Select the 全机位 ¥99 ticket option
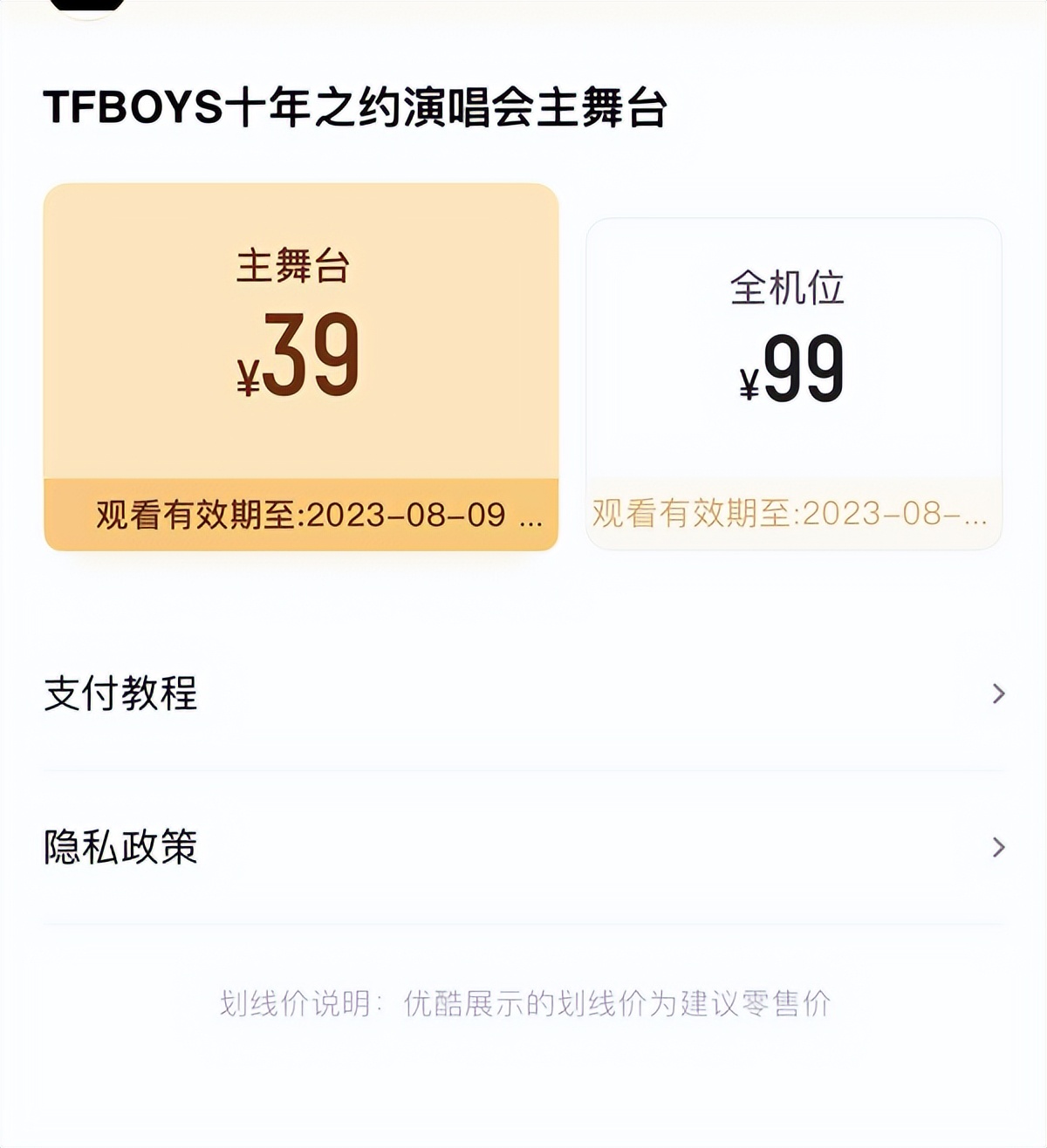Viewport: 1047px width, 1148px height. pos(794,375)
